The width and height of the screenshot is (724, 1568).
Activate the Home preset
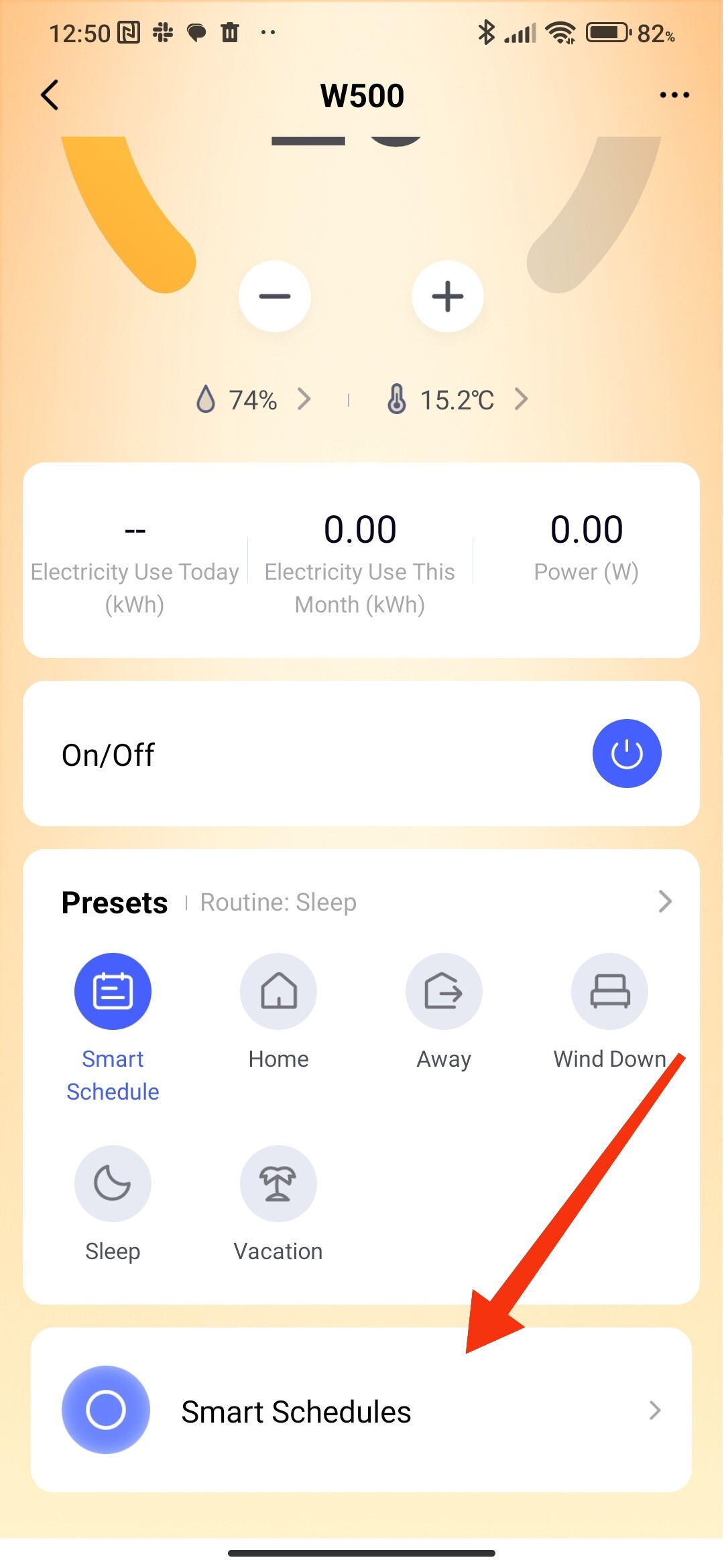pos(278,992)
